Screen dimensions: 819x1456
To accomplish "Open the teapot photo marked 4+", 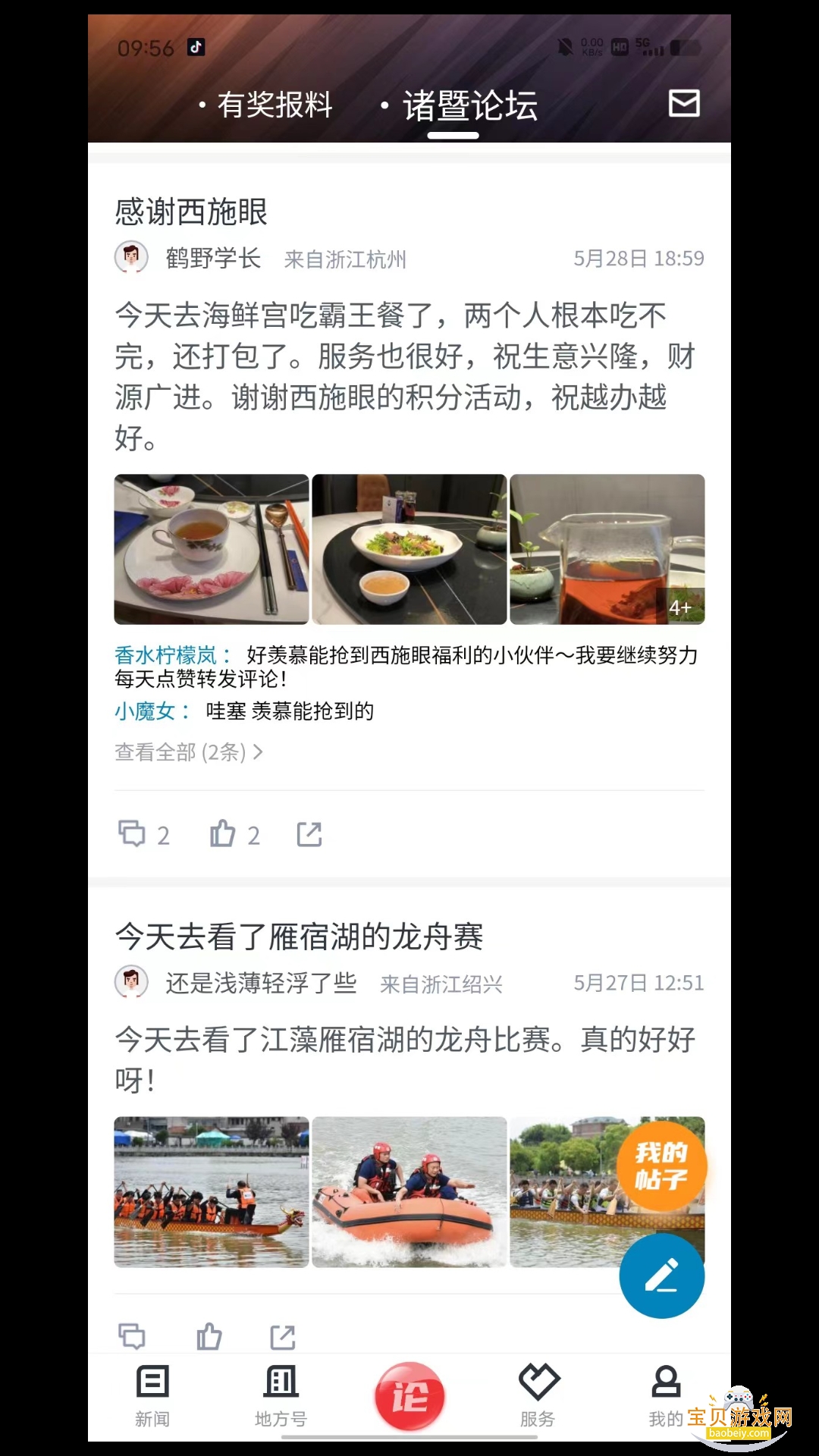I will click(607, 549).
